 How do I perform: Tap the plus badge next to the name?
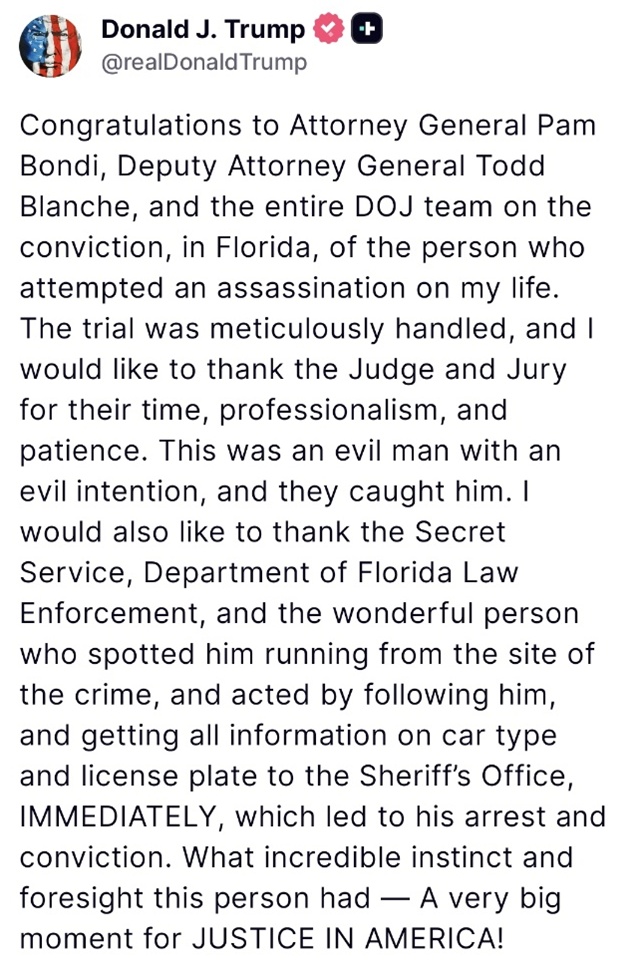coord(369,31)
